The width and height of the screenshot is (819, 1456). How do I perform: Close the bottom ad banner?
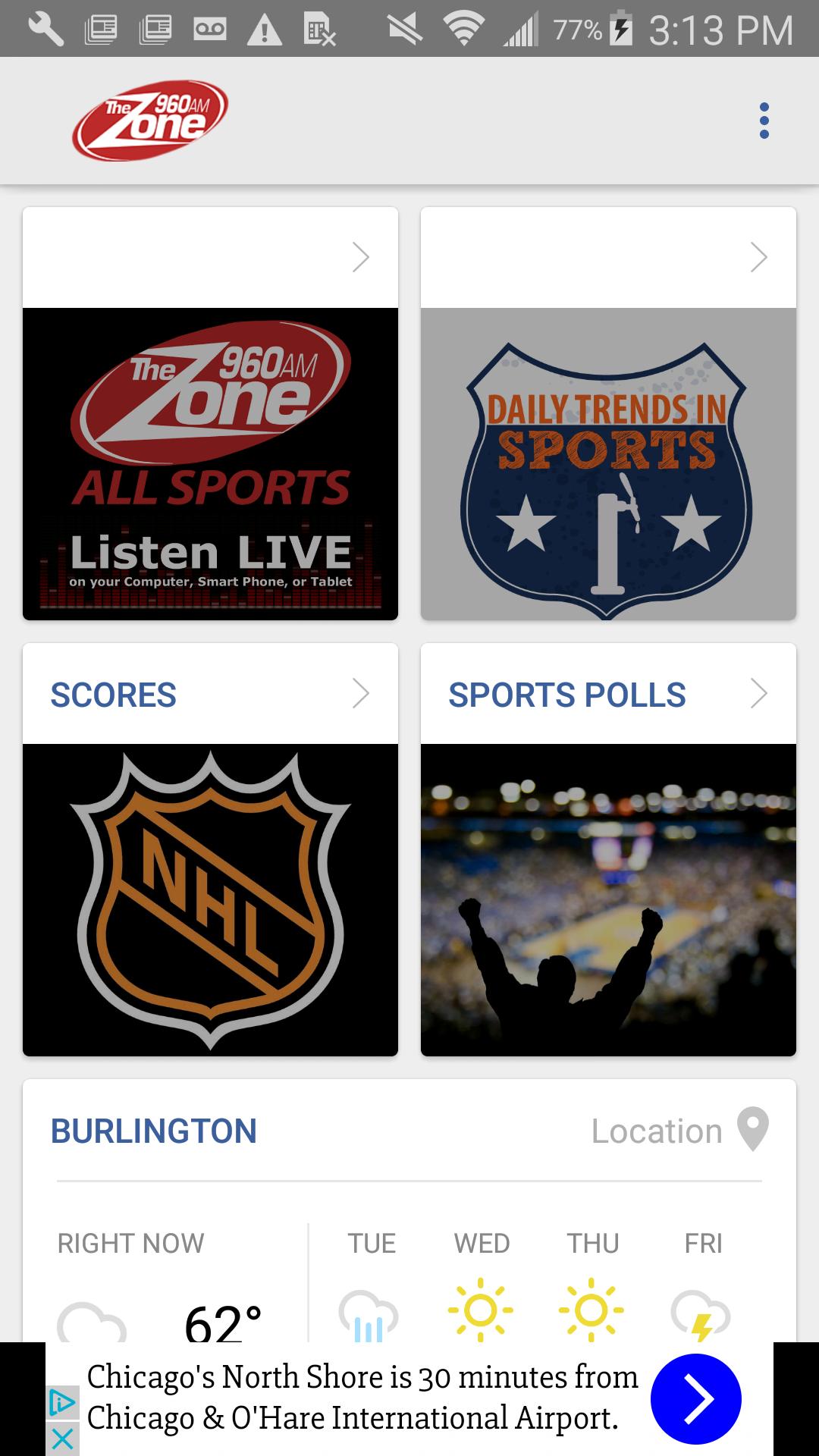point(62,1439)
